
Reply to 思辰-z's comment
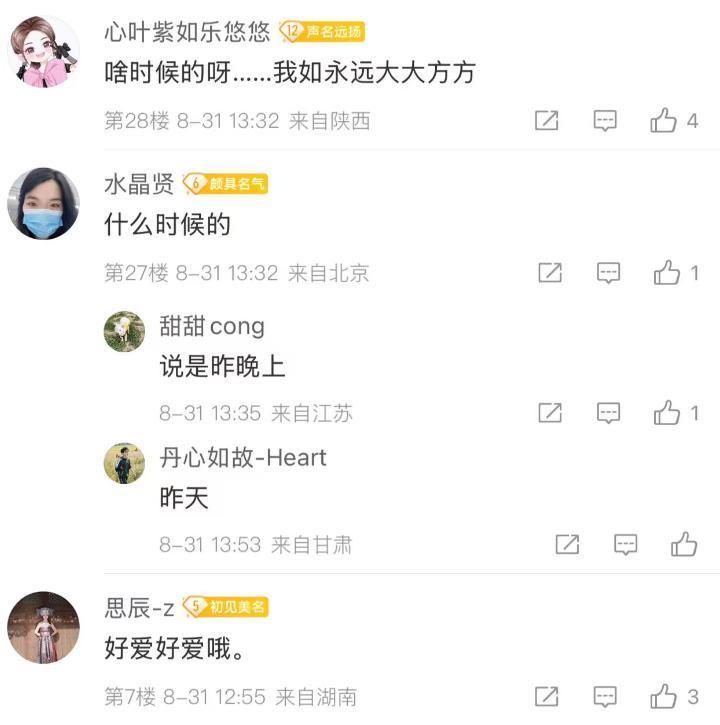(x=605, y=697)
